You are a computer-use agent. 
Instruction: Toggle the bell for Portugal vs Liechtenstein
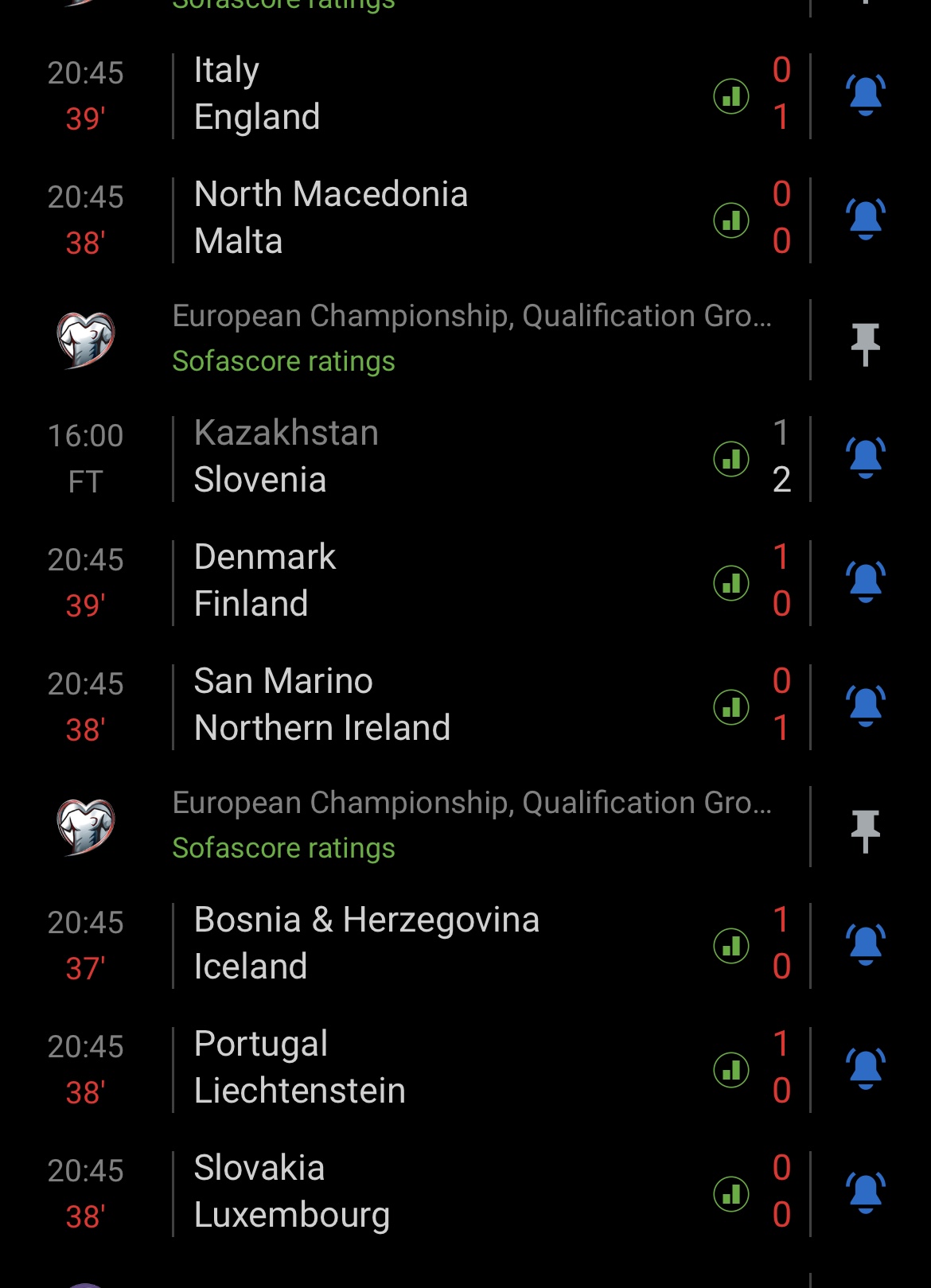tap(865, 1068)
